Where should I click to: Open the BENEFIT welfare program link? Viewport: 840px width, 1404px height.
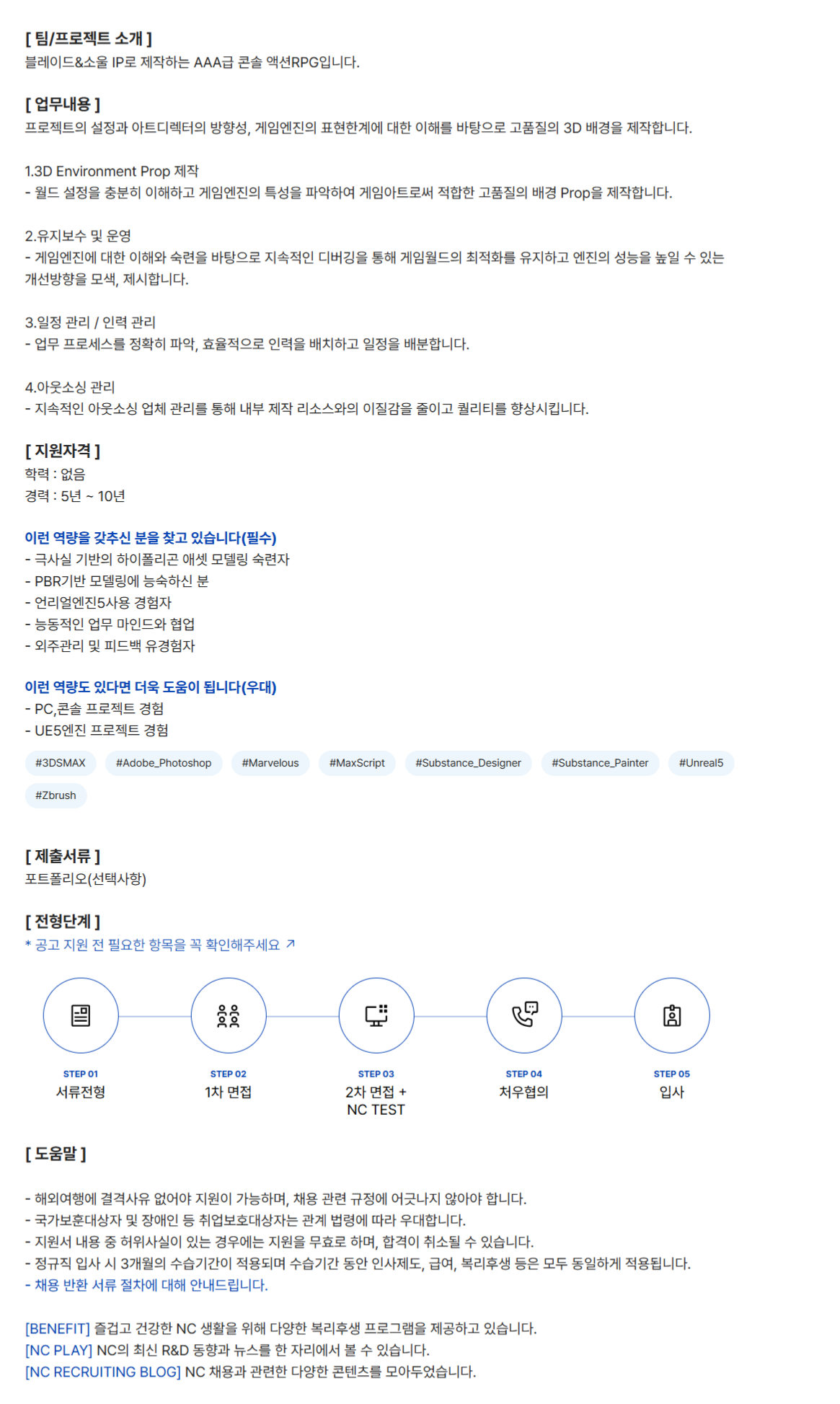pos(58,1328)
